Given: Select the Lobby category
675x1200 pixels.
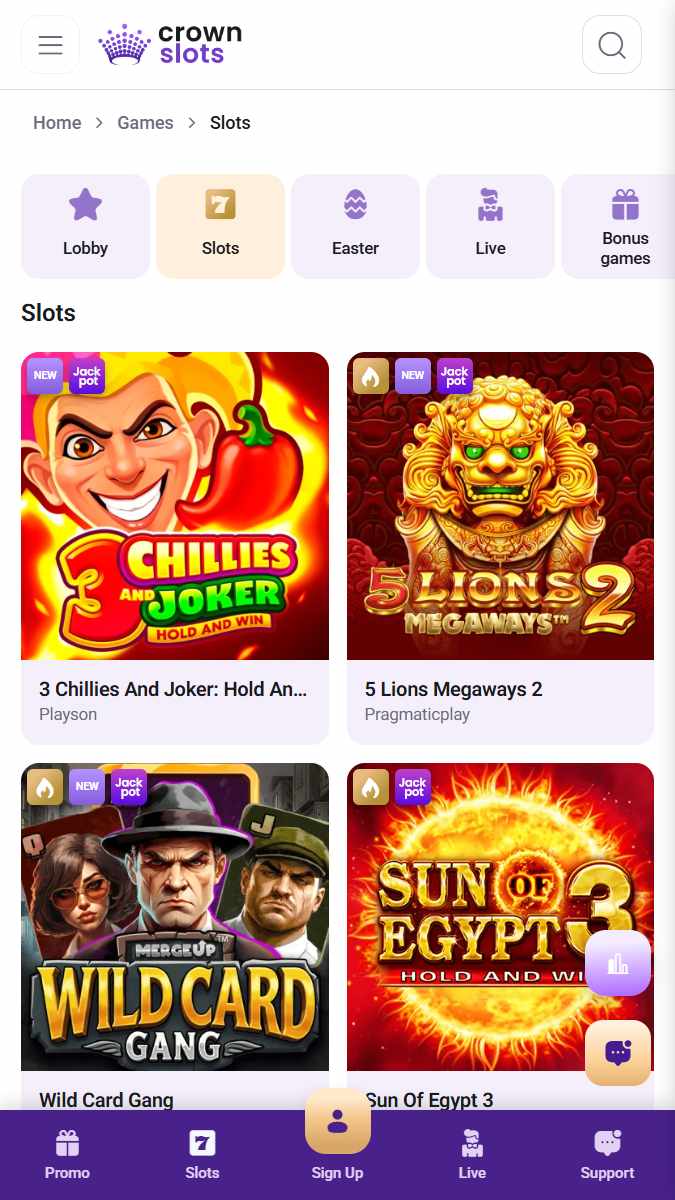Looking at the screenshot, I should (x=85, y=226).
